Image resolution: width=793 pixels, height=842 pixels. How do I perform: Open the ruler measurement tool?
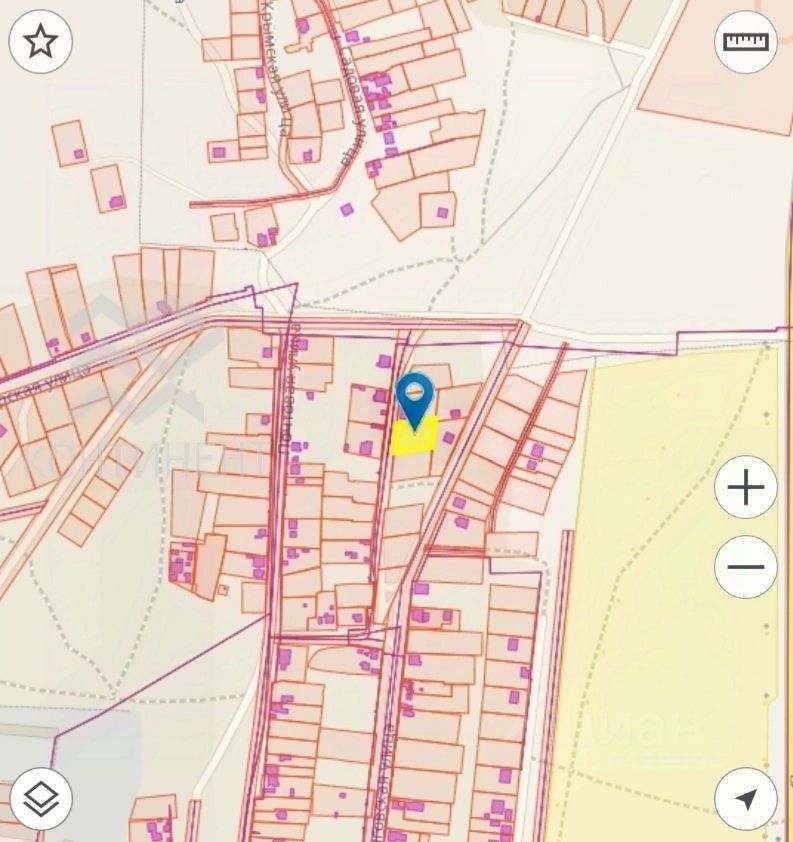(x=746, y=42)
